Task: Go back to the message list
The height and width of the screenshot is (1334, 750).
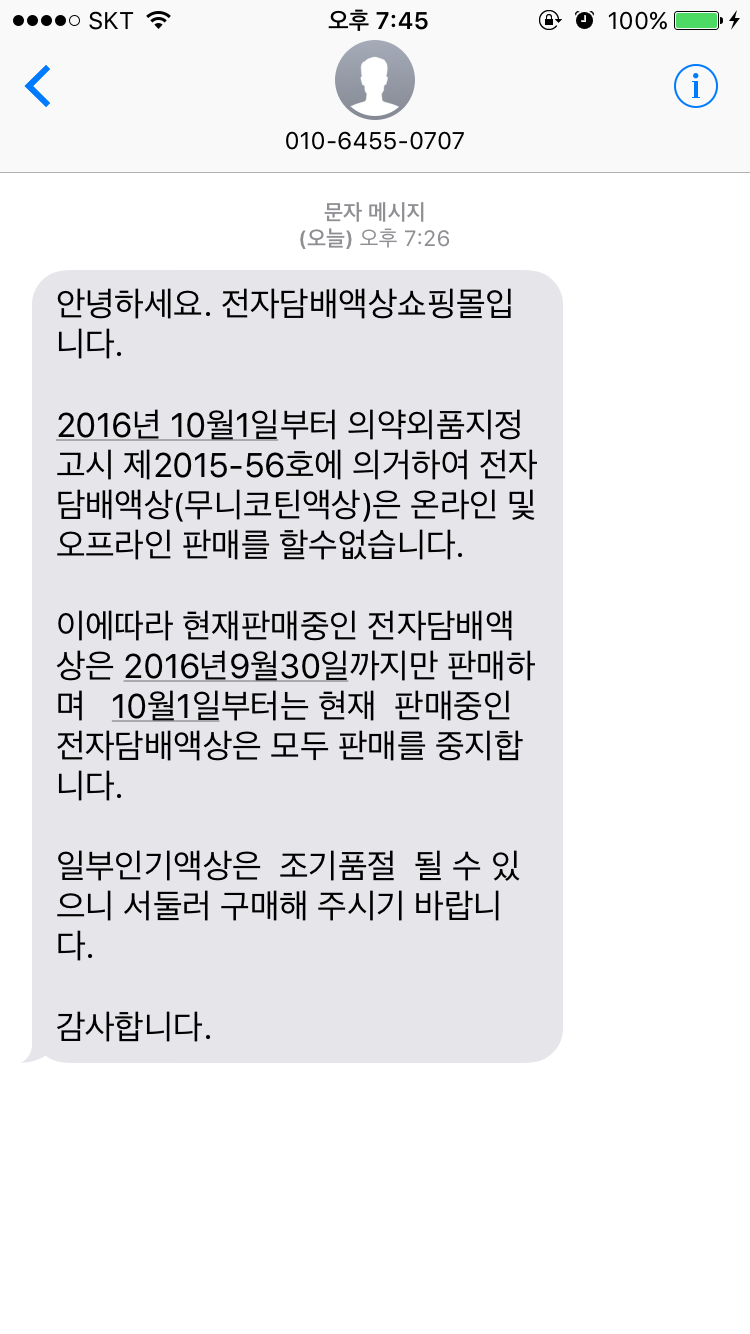Action: click(x=38, y=87)
